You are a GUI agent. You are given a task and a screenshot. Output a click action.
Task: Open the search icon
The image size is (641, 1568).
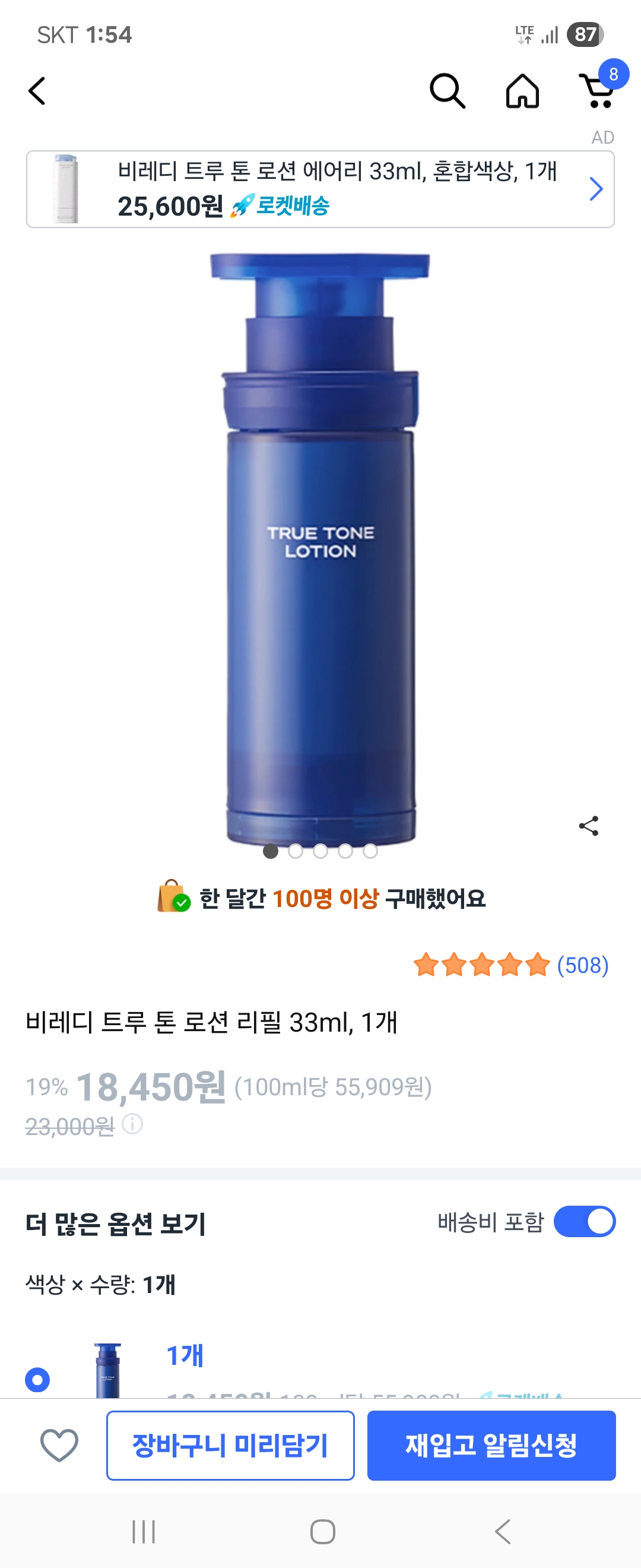click(x=447, y=91)
